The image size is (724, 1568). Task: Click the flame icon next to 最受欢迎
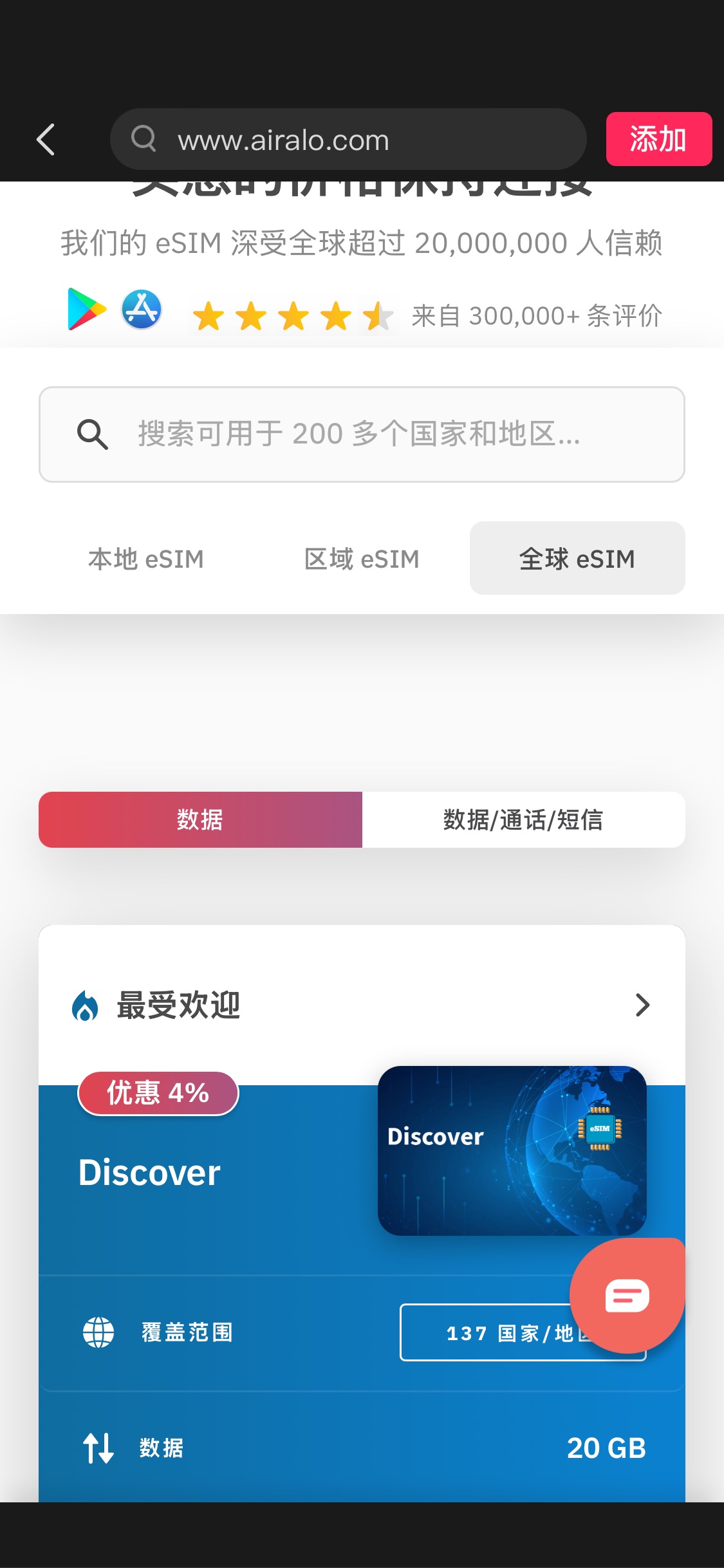(84, 1005)
